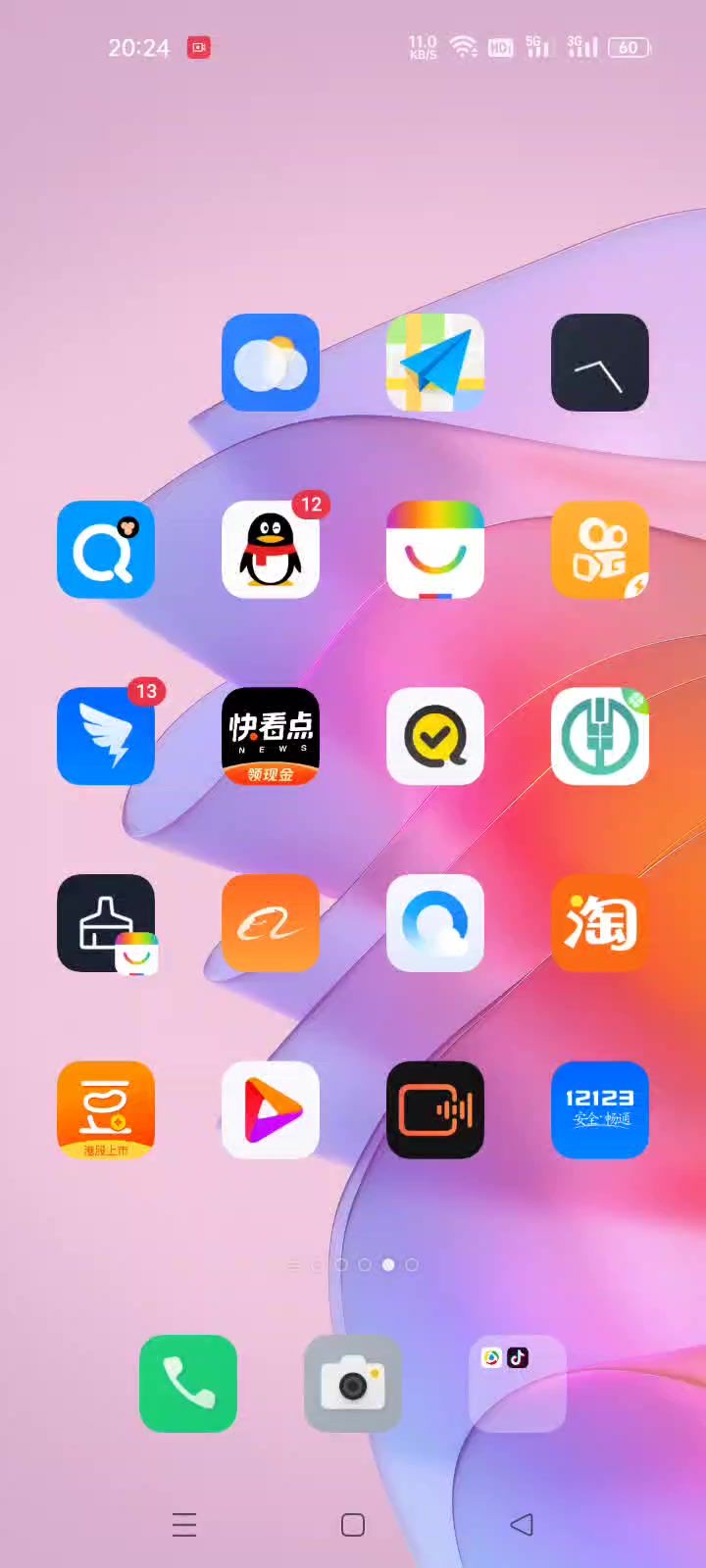Open the 12123 traffic app
The height and width of the screenshot is (1568, 706).
coord(600,1109)
